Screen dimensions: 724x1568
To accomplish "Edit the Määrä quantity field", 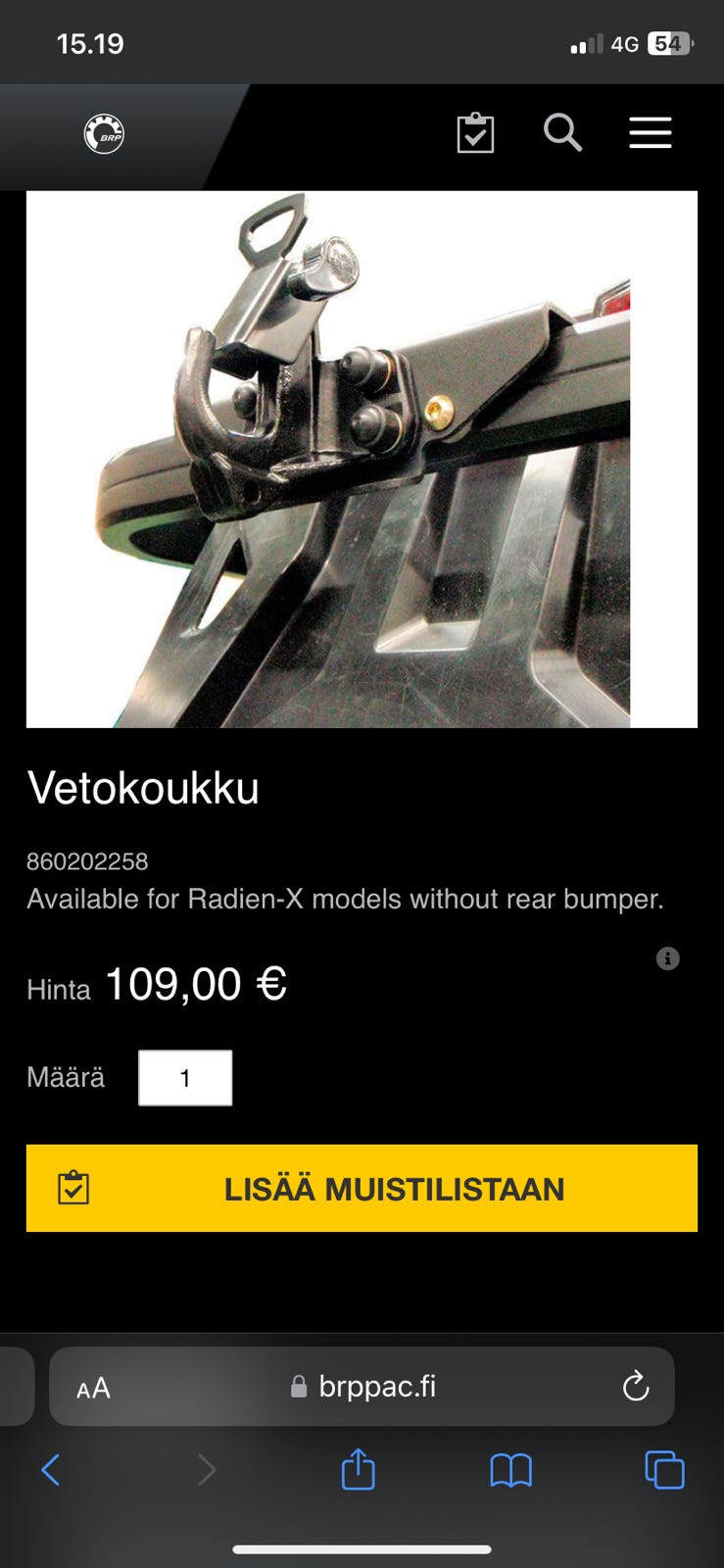I will (185, 1078).
